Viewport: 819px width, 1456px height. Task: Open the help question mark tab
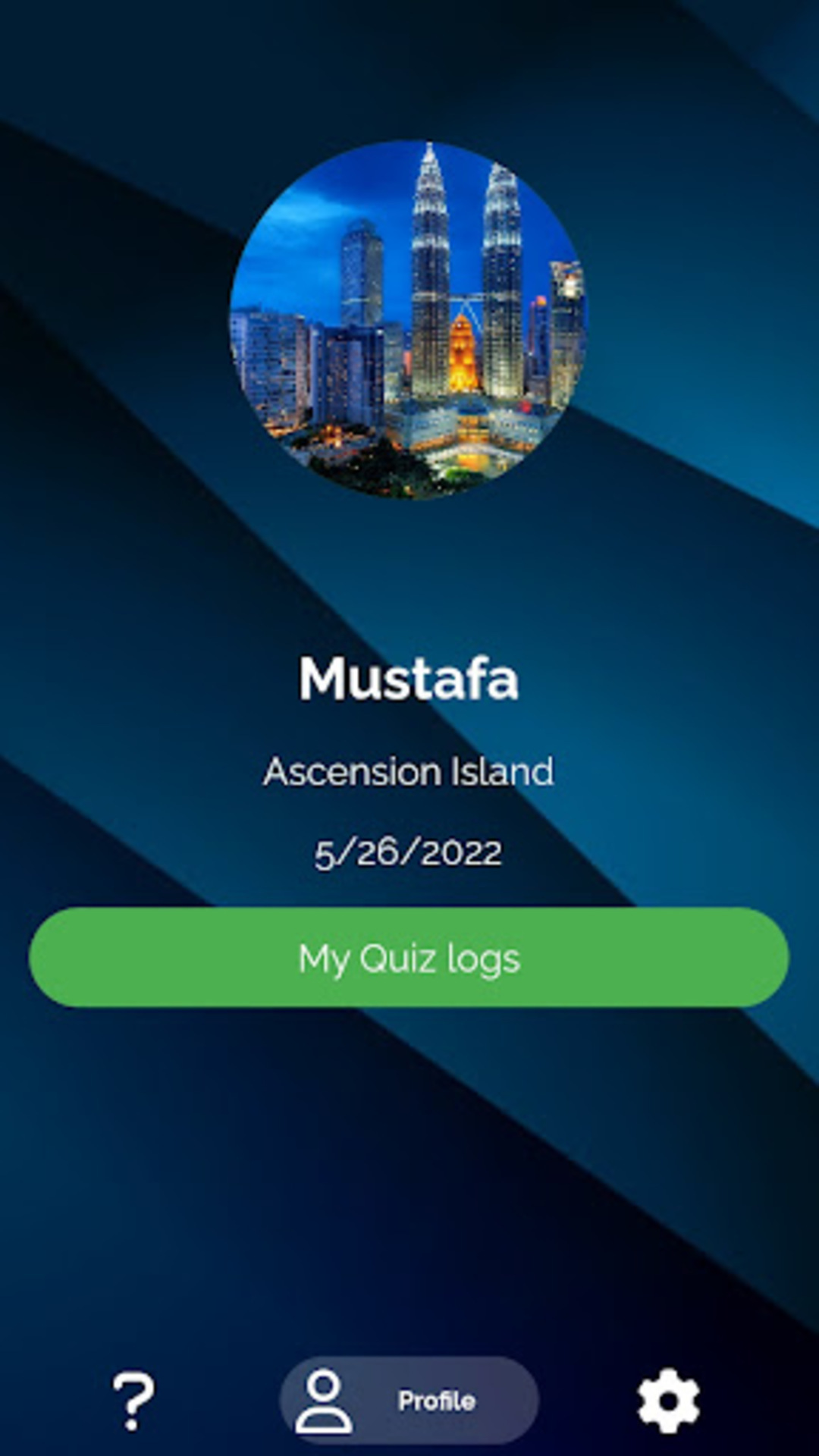[133, 1400]
